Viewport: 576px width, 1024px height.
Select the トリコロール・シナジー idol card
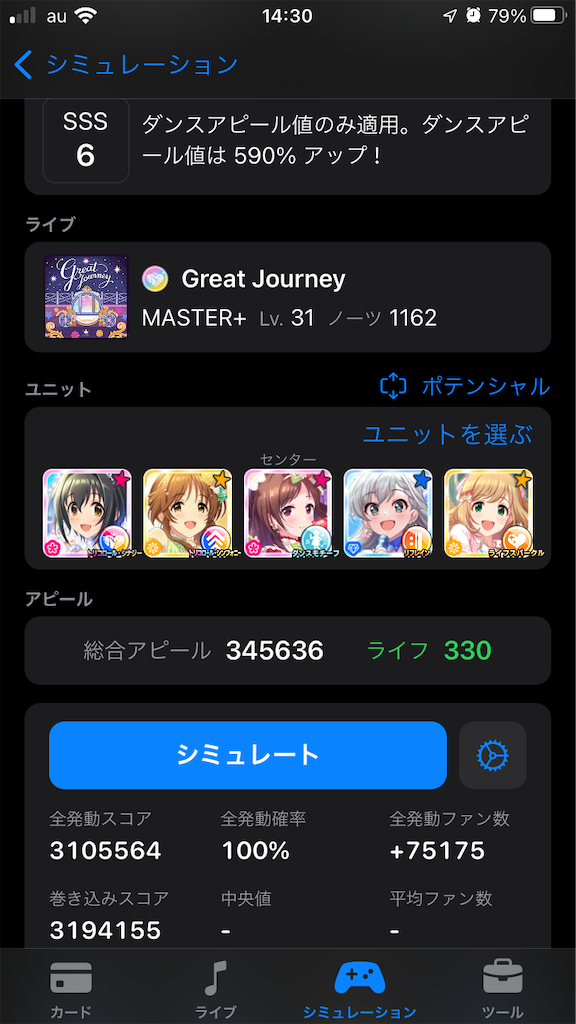coord(88,513)
